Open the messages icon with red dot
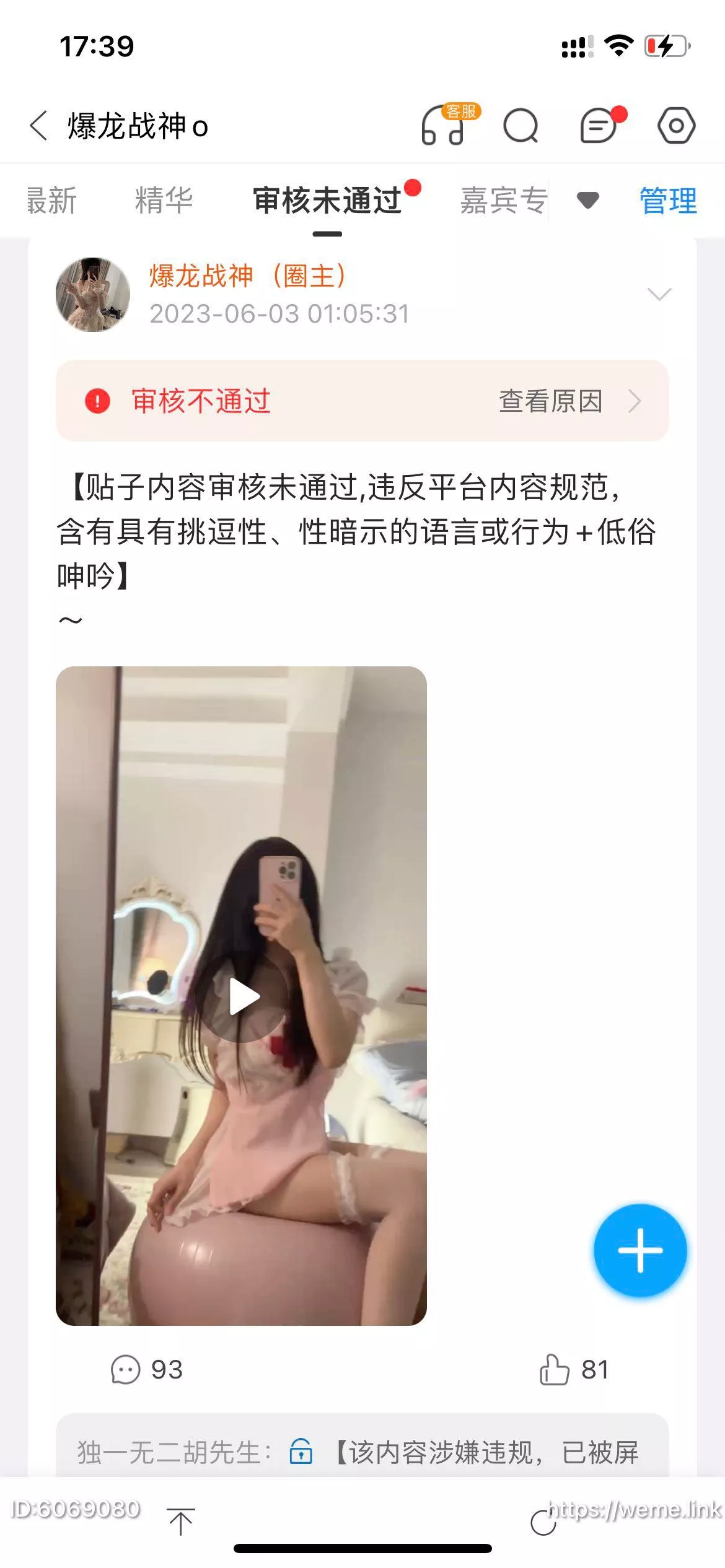This screenshot has width=725, height=1568. (599, 126)
